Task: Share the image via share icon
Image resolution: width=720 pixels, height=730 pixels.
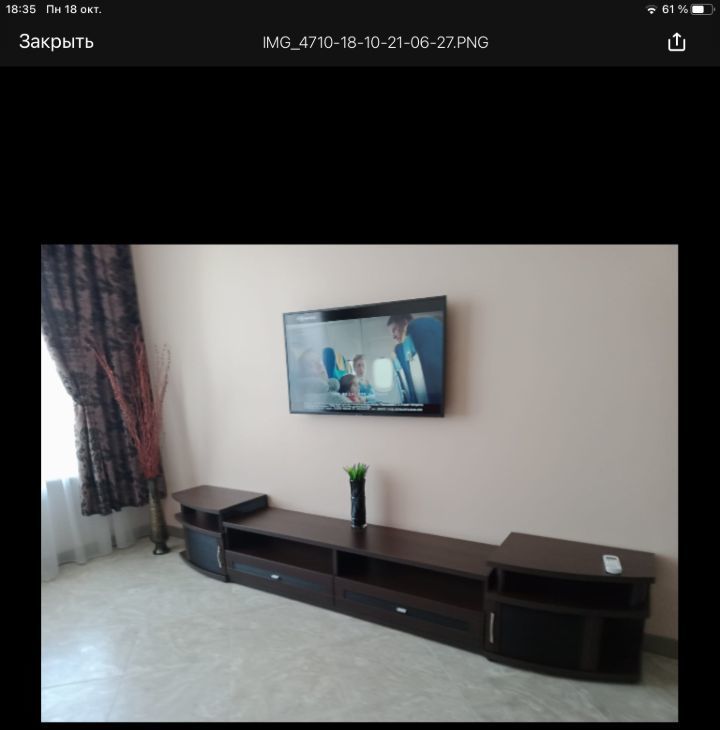Action: [677, 42]
